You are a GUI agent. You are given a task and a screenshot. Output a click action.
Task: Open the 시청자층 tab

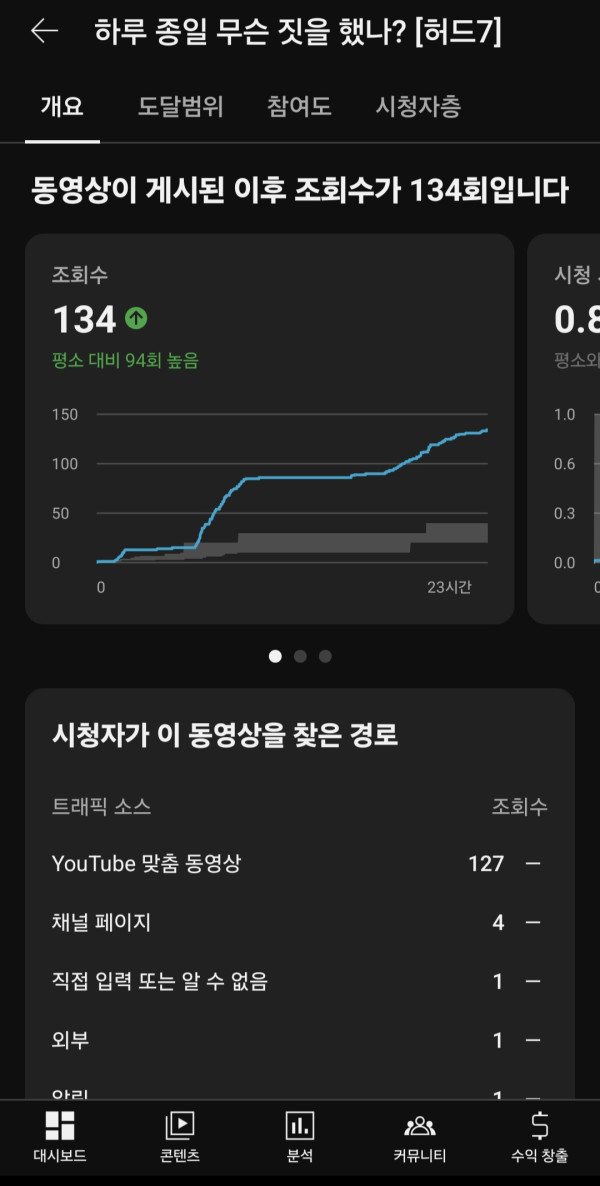[x=418, y=107]
